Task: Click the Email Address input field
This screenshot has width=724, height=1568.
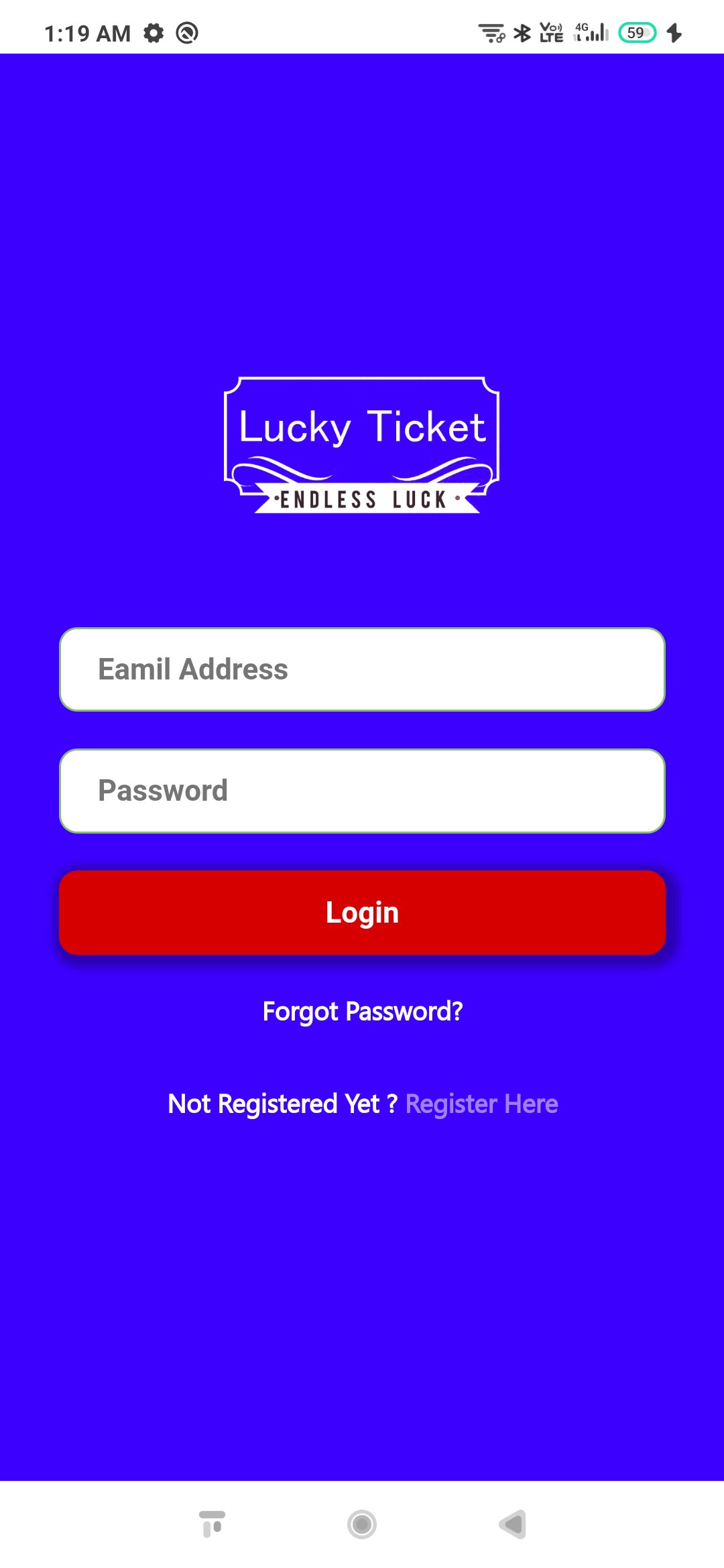Action: (362, 669)
